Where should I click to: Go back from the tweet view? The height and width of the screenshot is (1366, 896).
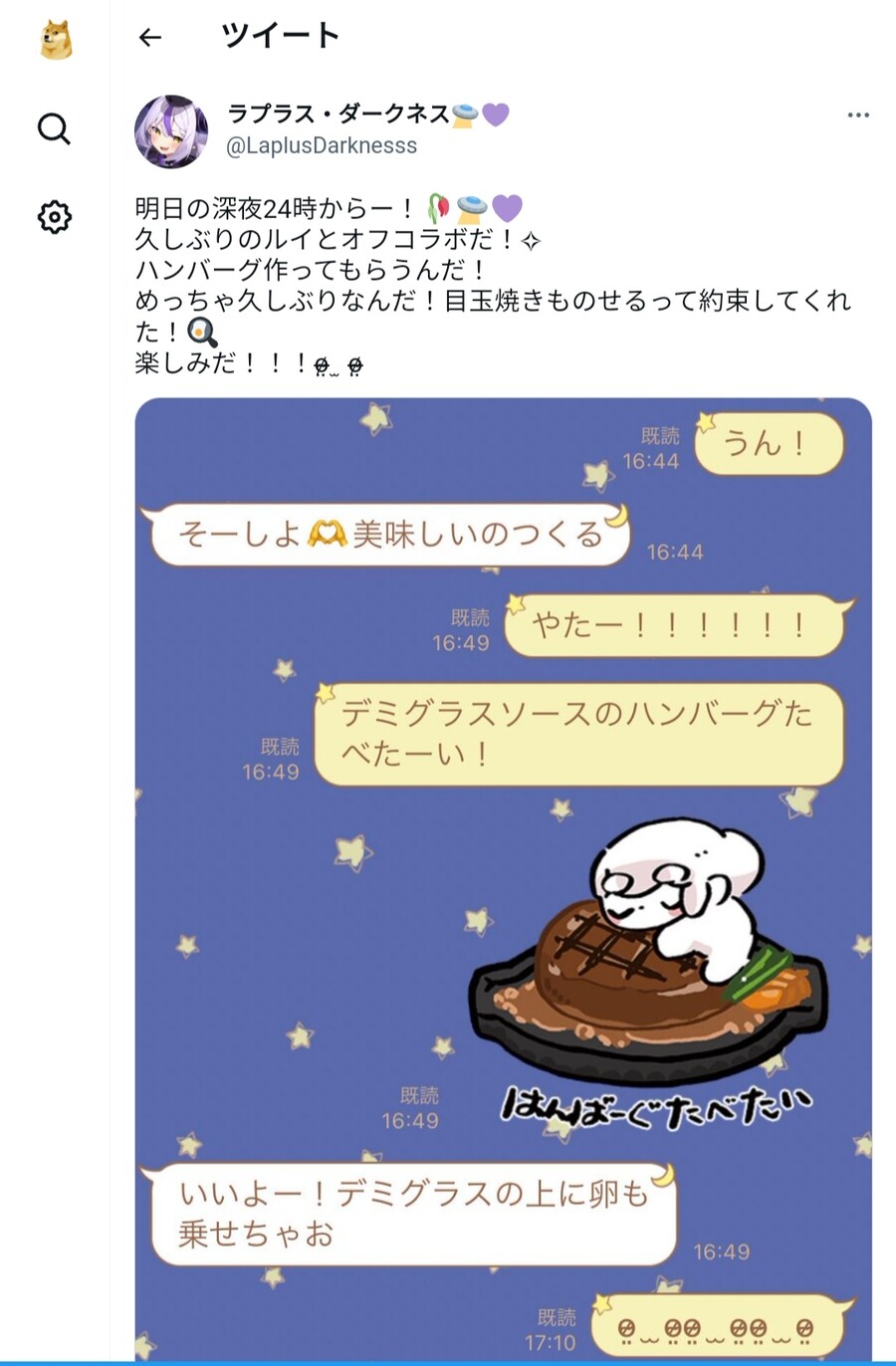pos(149,38)
